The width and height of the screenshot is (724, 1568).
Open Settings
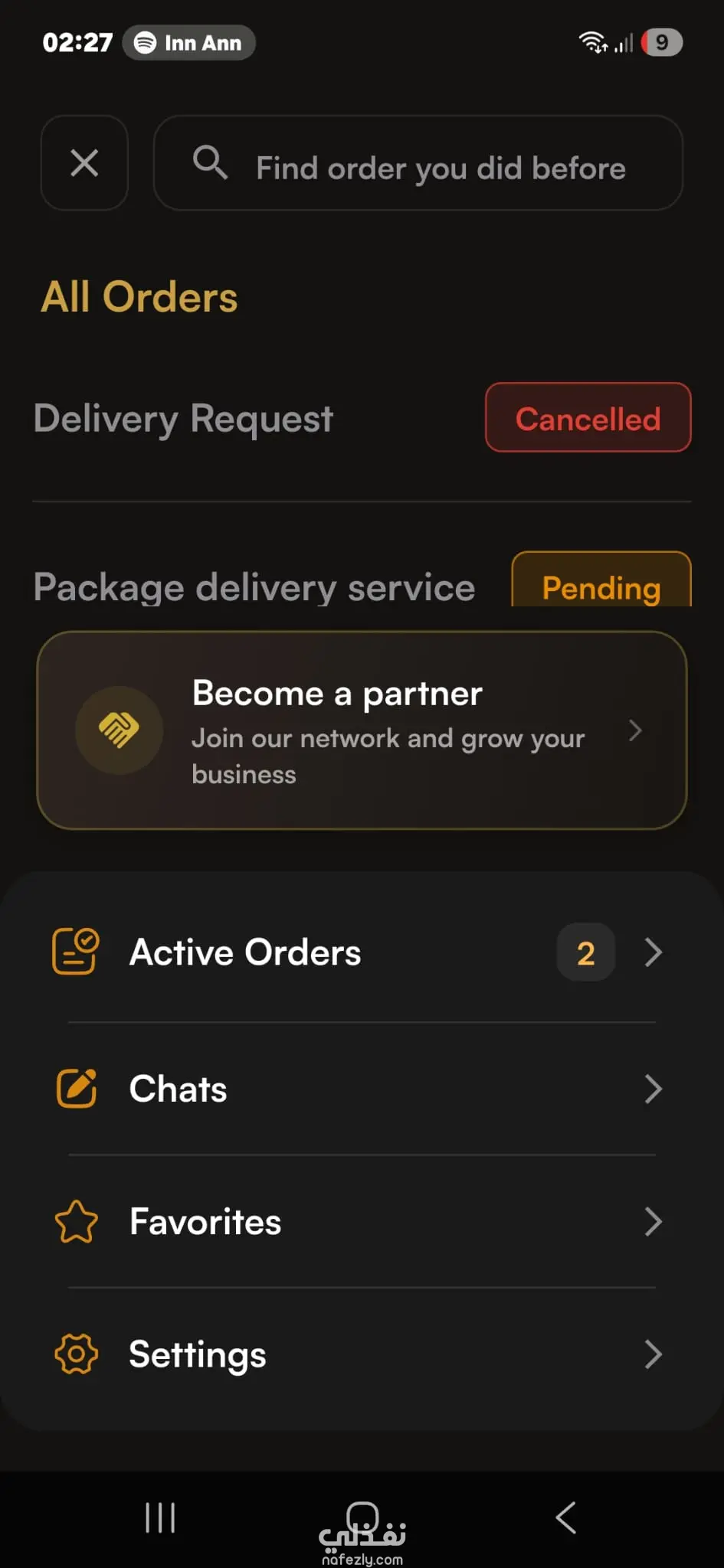click(362, 1354)
